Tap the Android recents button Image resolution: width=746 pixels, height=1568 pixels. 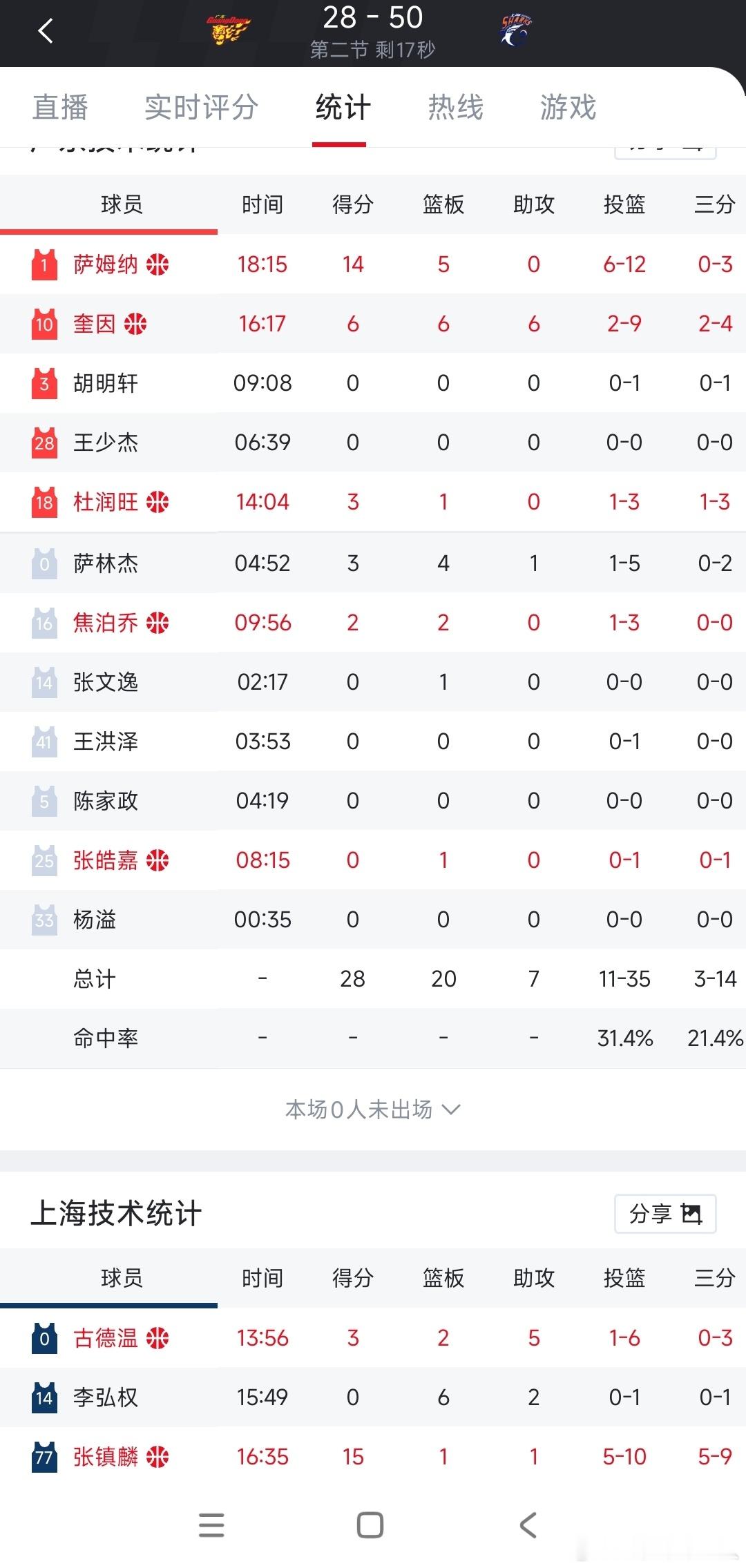click(211, 1526)
